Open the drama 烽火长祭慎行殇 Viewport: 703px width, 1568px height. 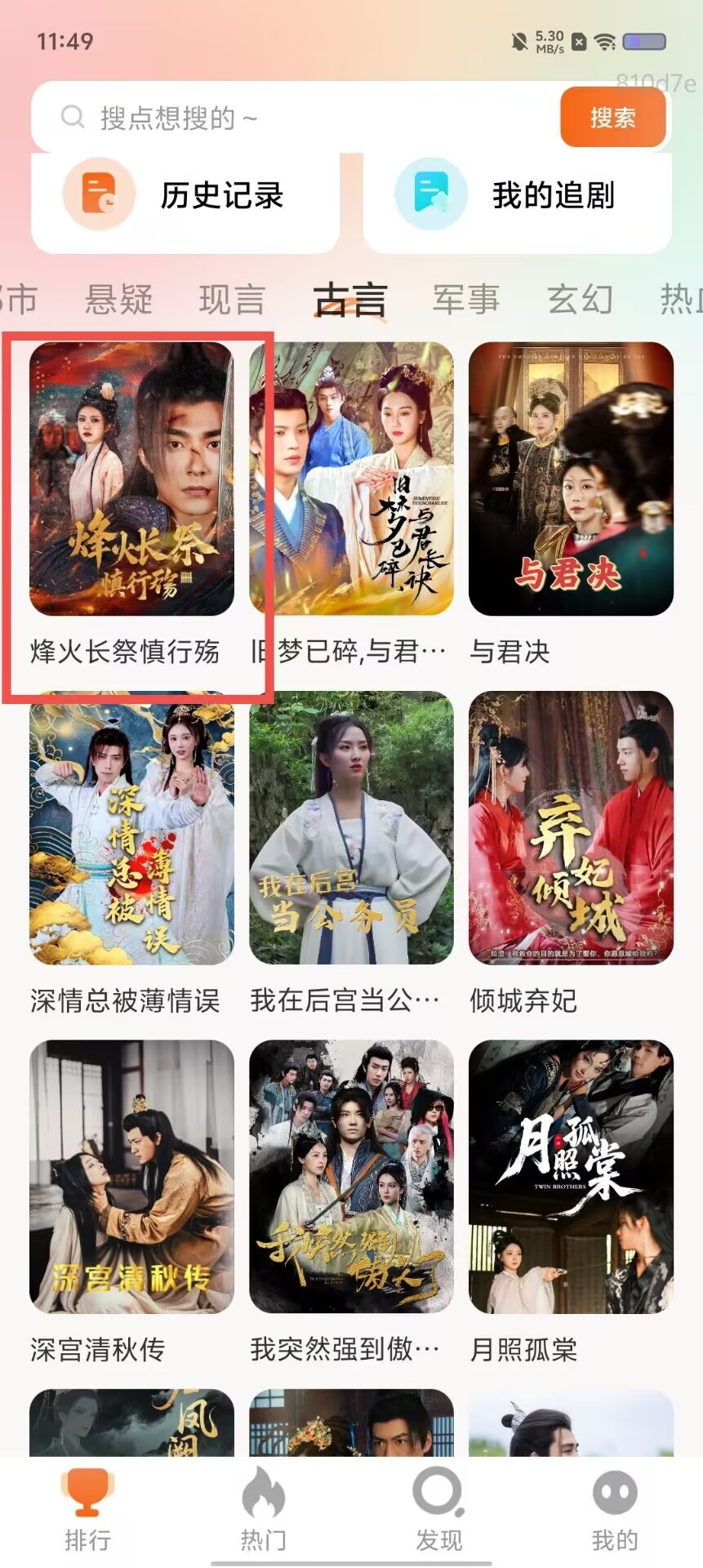(131, 479)
